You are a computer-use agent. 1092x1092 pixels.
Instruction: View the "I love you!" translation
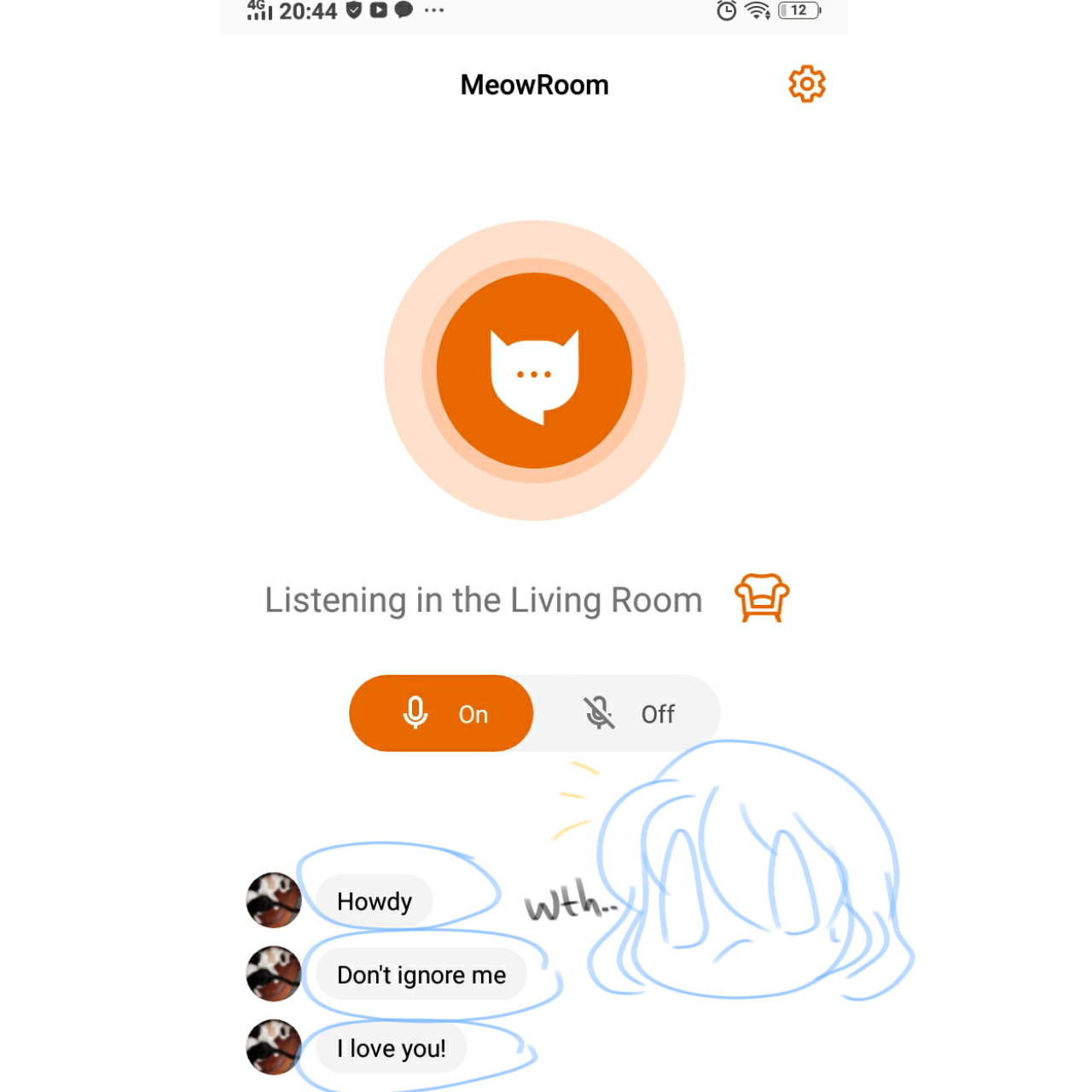391,1048
